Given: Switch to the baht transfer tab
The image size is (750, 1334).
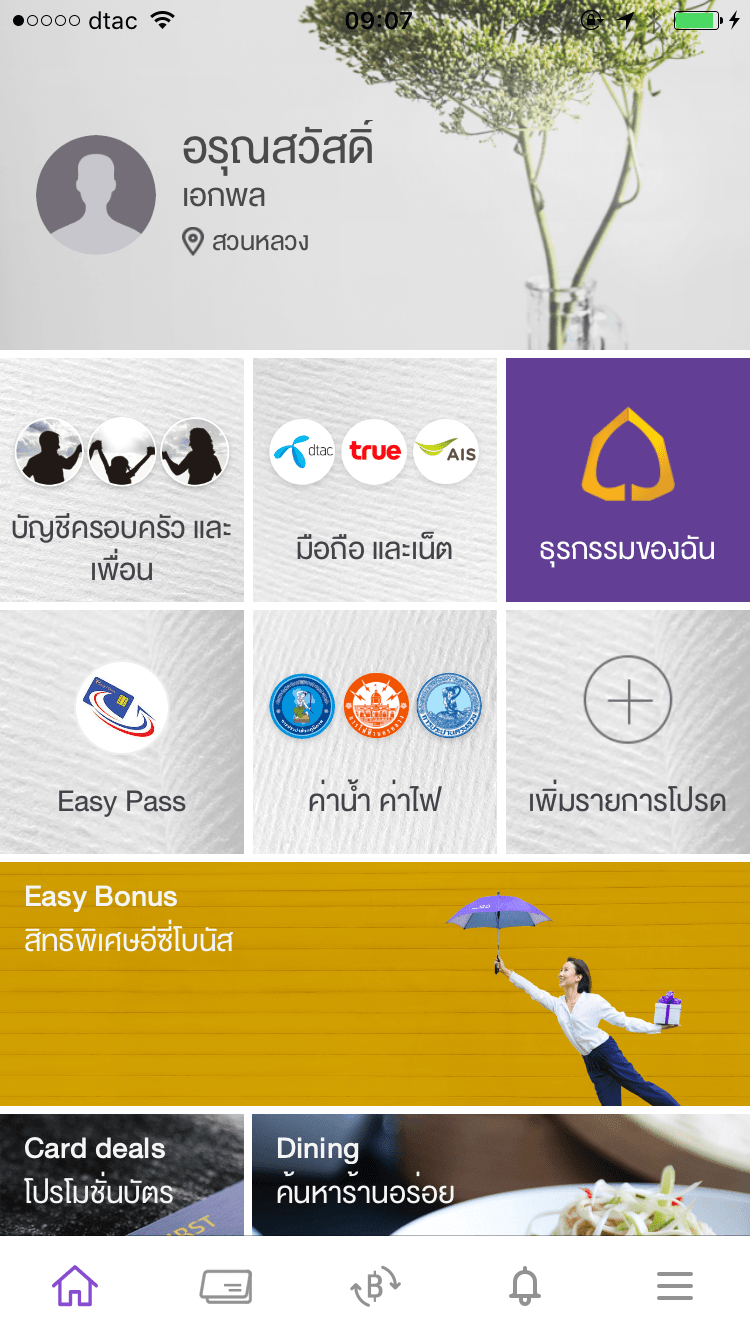Looking at the screenshot, I should point(375,1286).
